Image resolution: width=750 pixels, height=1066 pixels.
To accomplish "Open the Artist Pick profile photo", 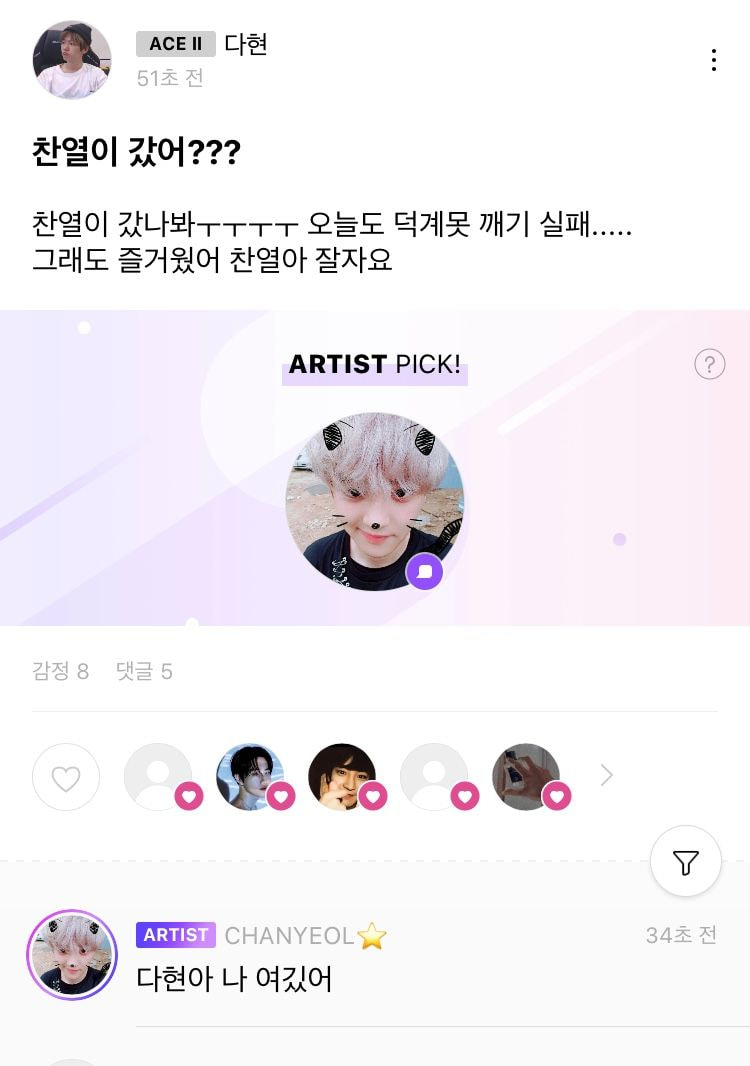I will click(375, 501).
